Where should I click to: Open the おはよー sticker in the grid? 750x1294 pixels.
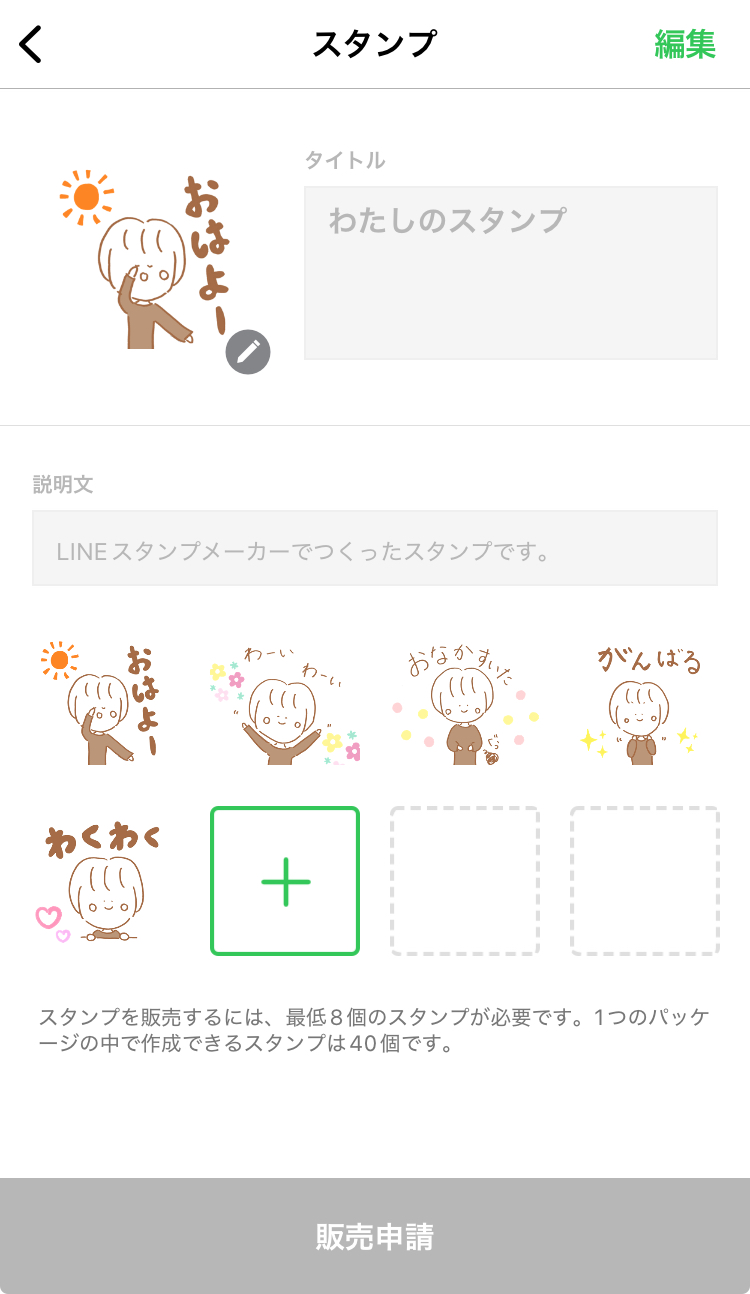coord(103,702)
